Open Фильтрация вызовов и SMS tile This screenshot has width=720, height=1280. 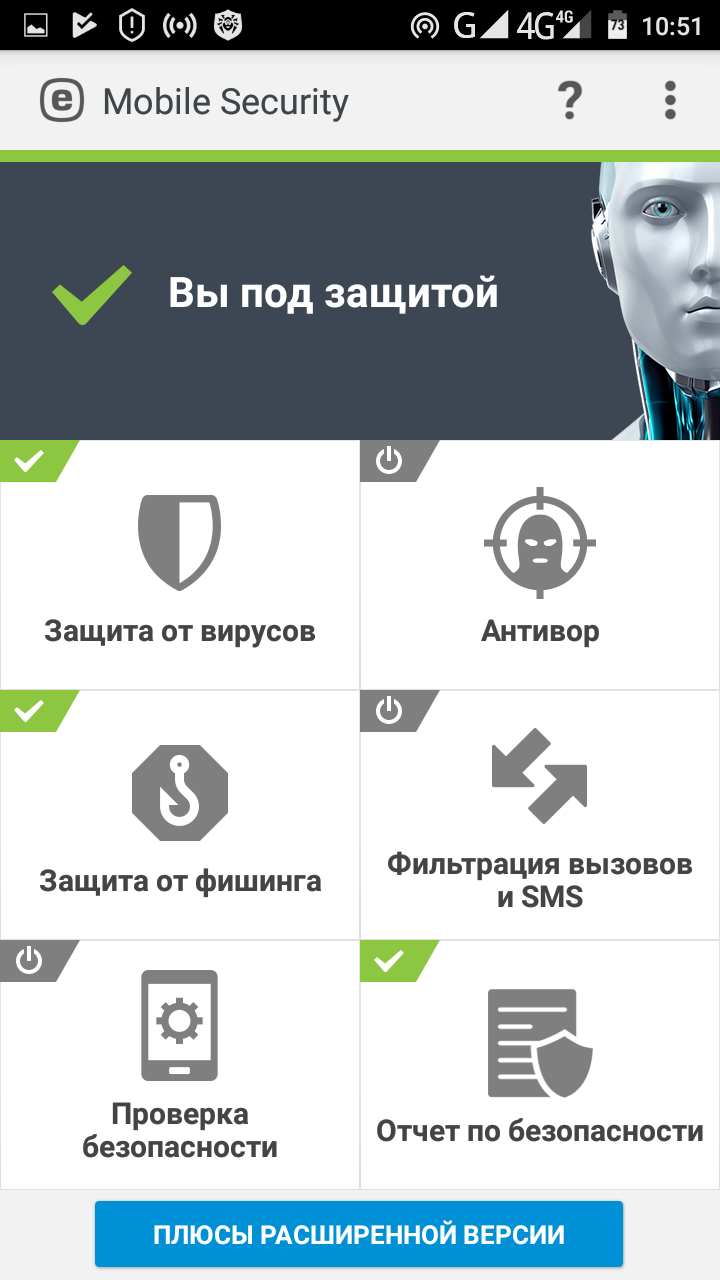click(x=540, y=817)
